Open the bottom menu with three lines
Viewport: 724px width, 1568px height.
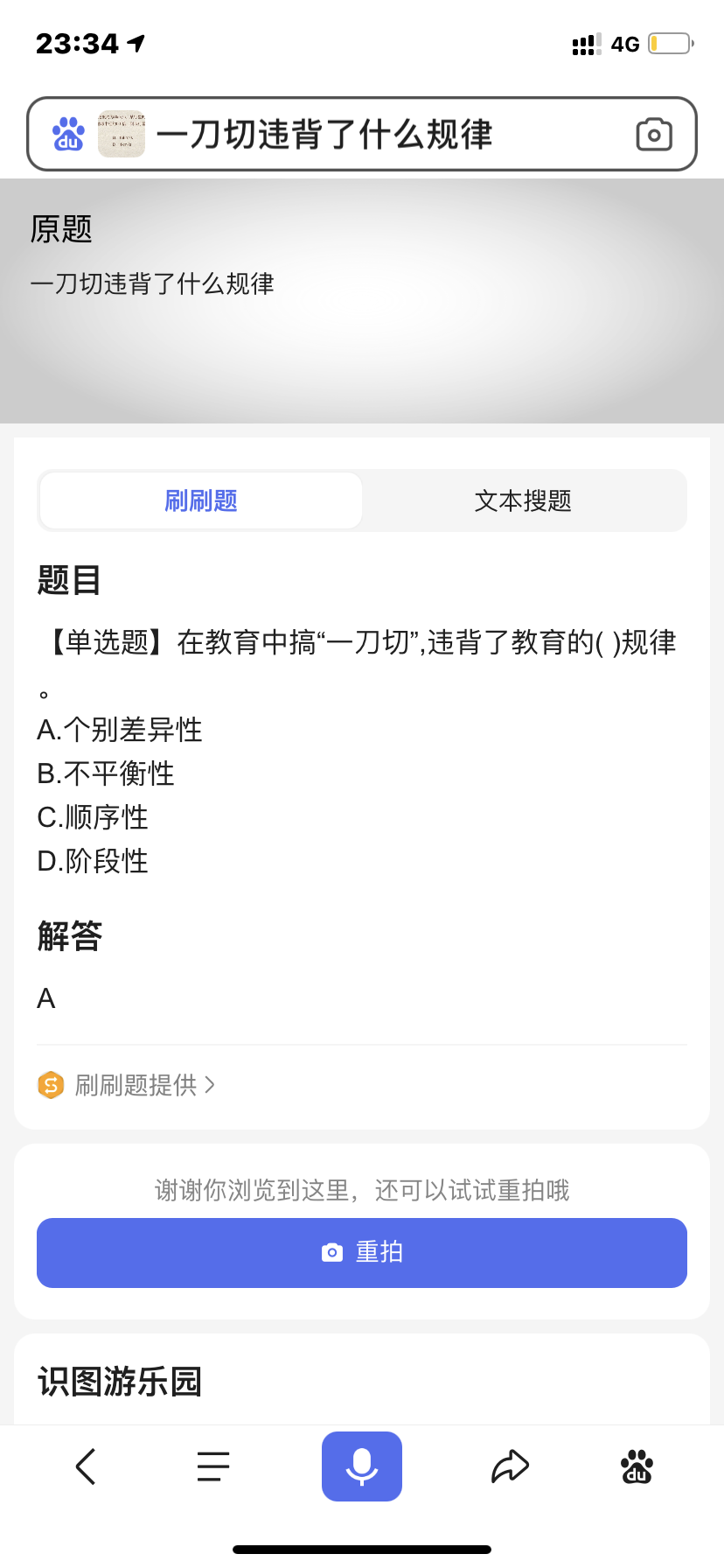pyautogui.click(x=213, y=1466)
